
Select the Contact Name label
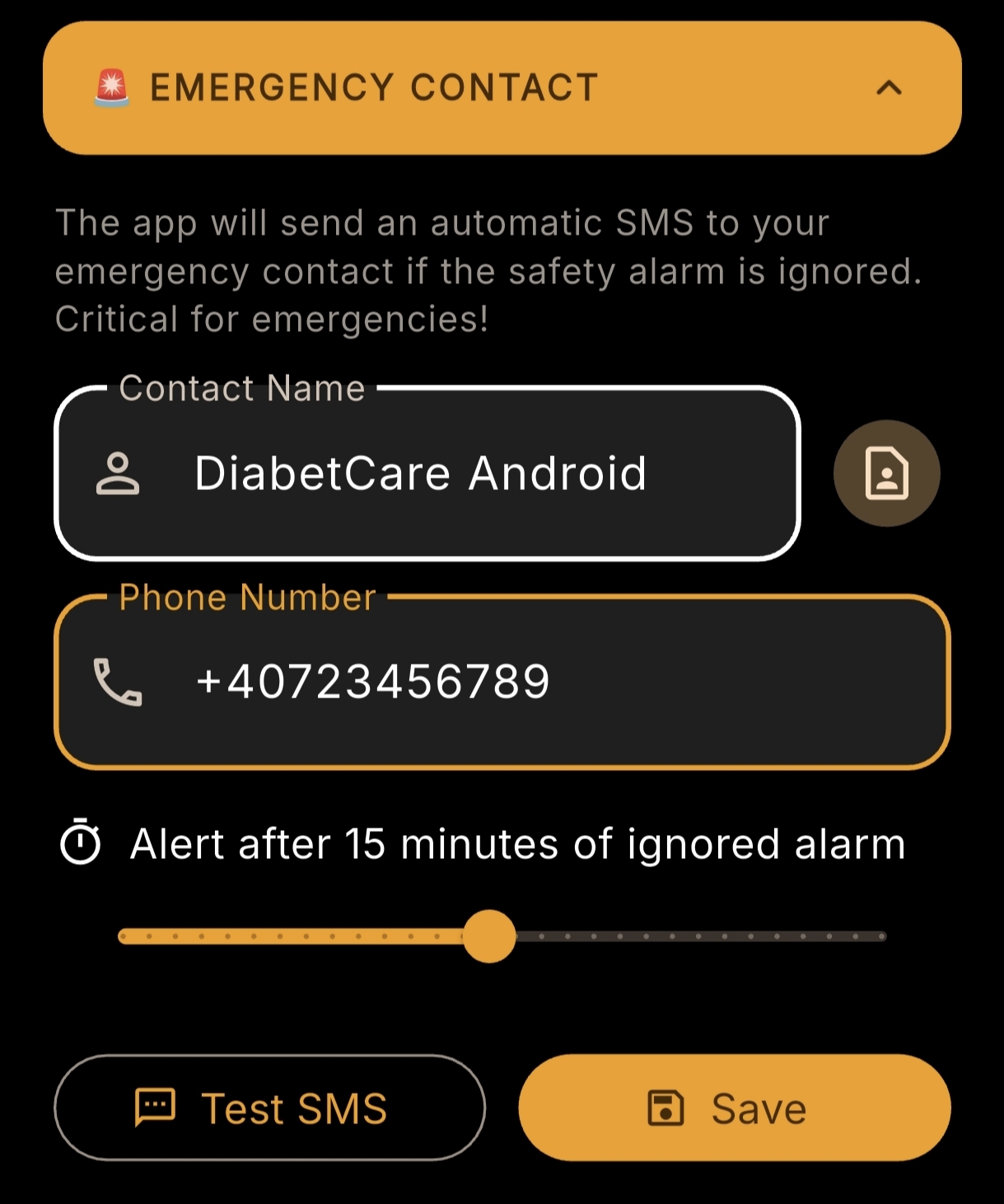click(x=242, y=387)
